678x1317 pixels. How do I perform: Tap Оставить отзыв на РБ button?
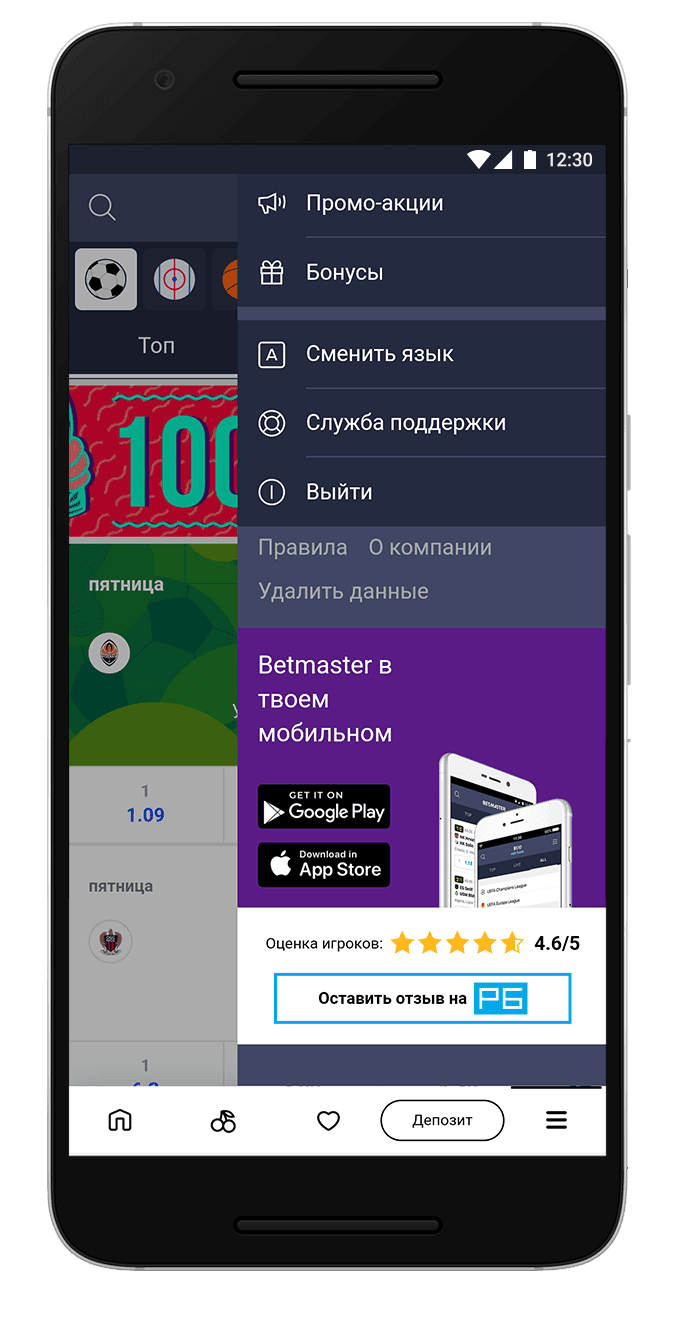pyautogui.click(x=422, y=998)
